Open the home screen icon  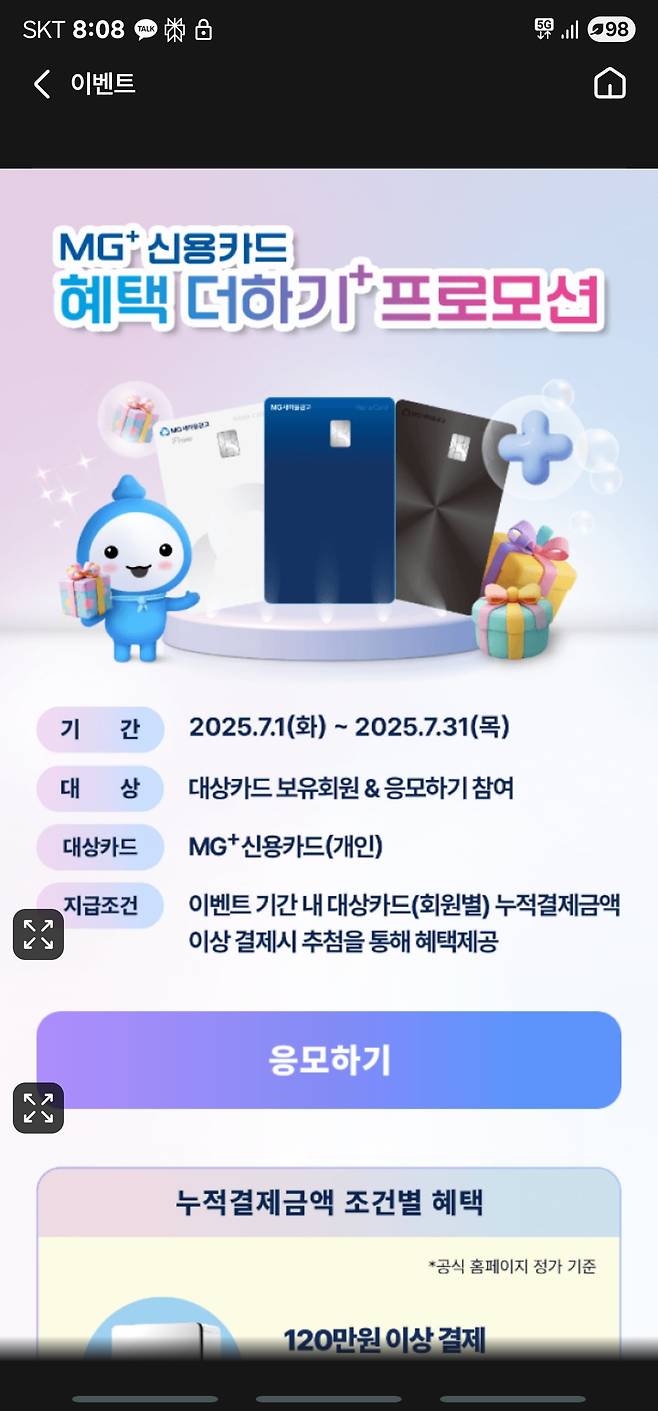click(609, 84)
